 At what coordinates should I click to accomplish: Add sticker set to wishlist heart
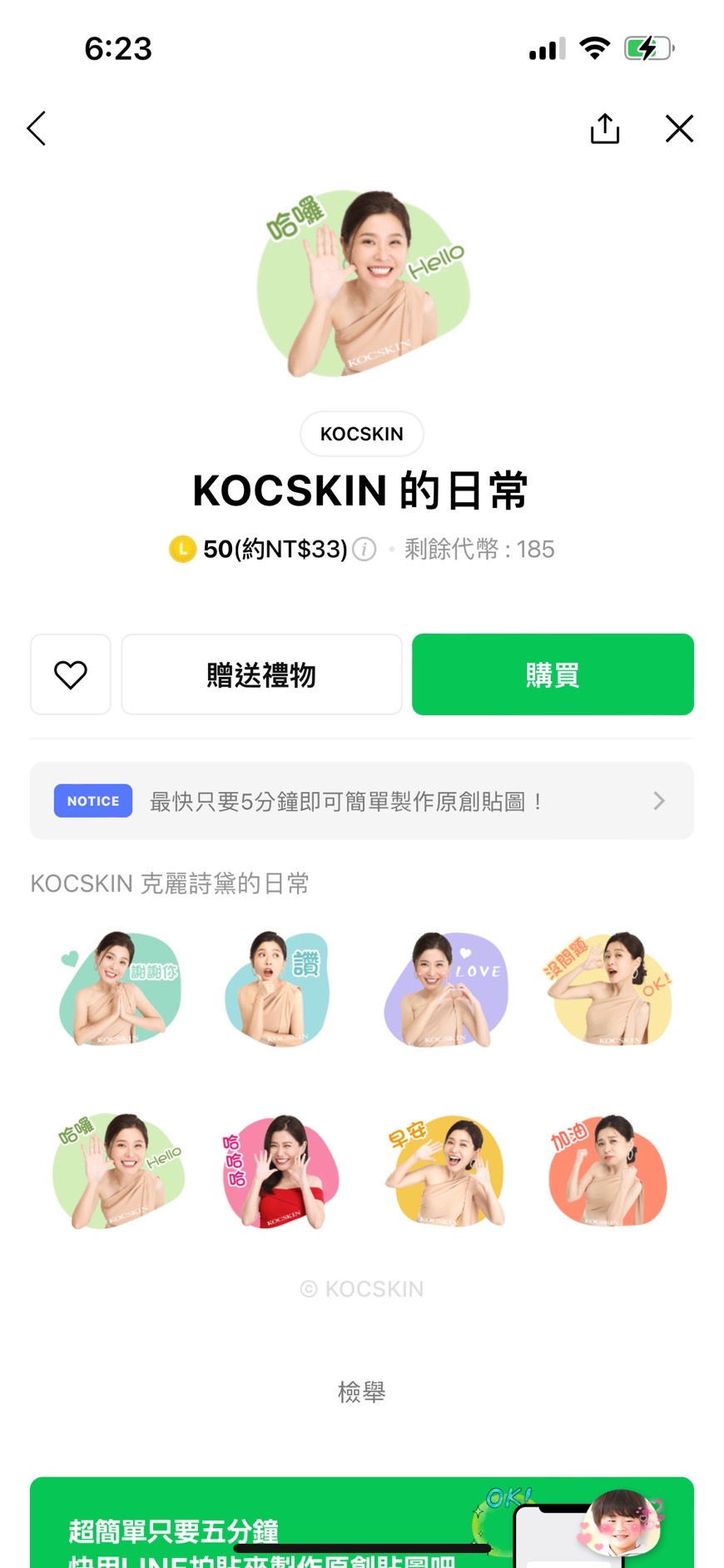click(x=71, y=674)
